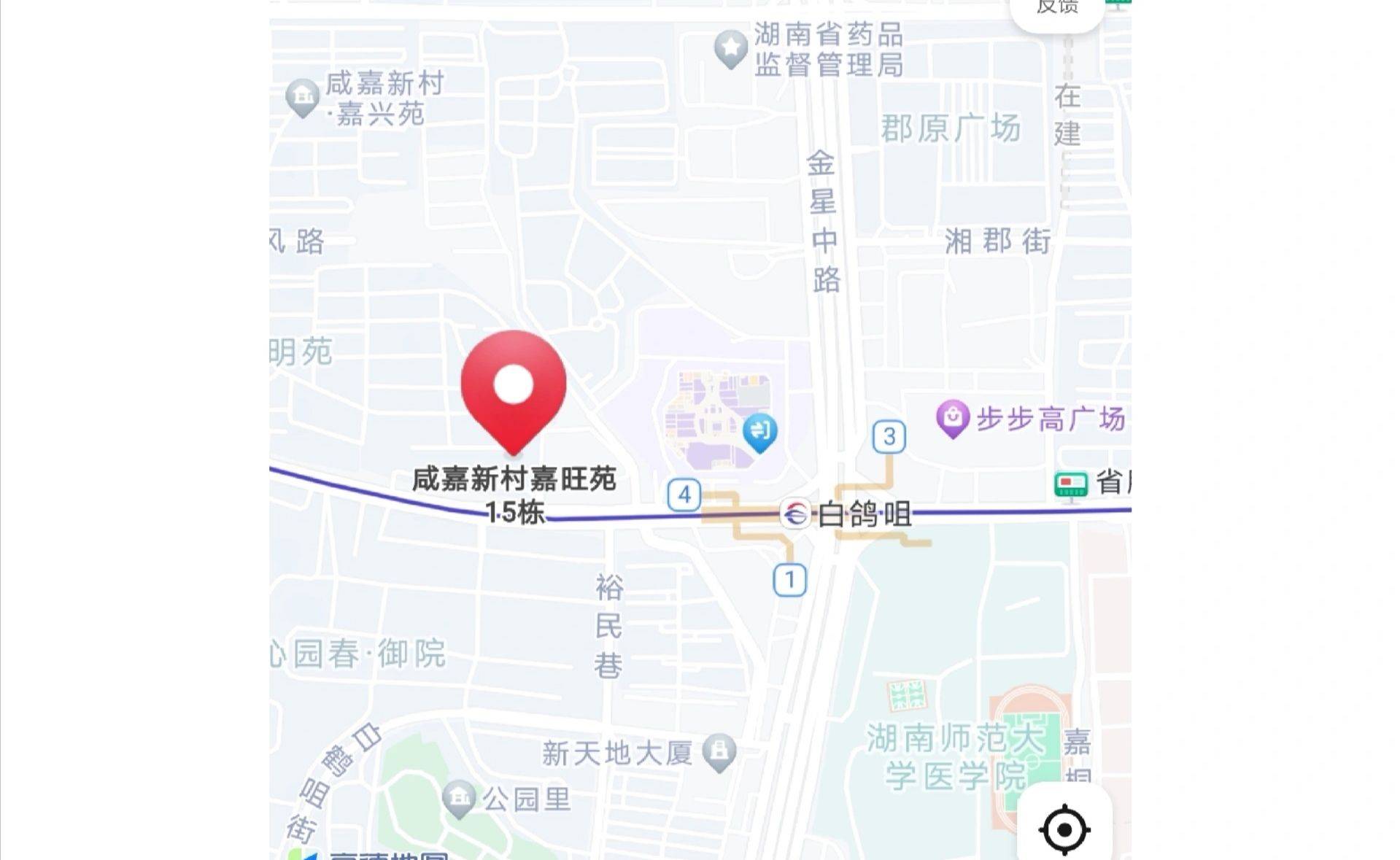Open the 白鸽咀 metro station marker

(795, 514)
